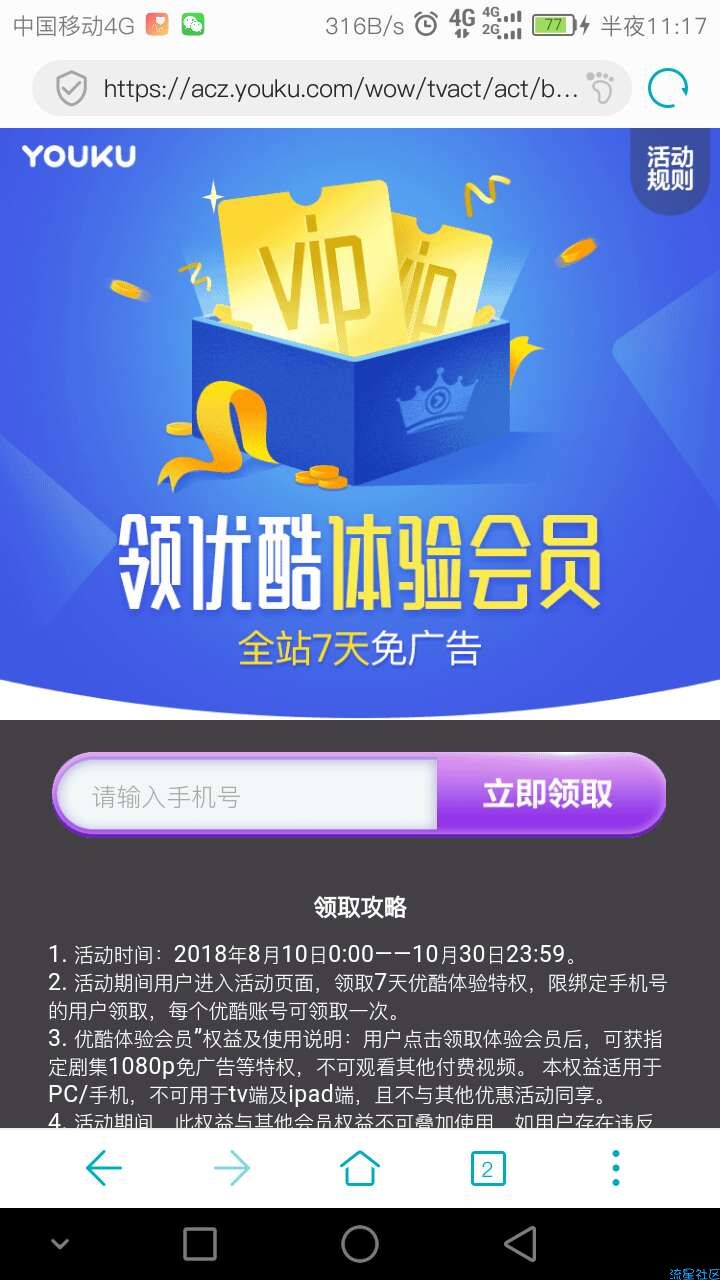Show the open tabs switcher
This screenshot has width=720, height=1280.
pyautogui.click(x=488, y=1167)
